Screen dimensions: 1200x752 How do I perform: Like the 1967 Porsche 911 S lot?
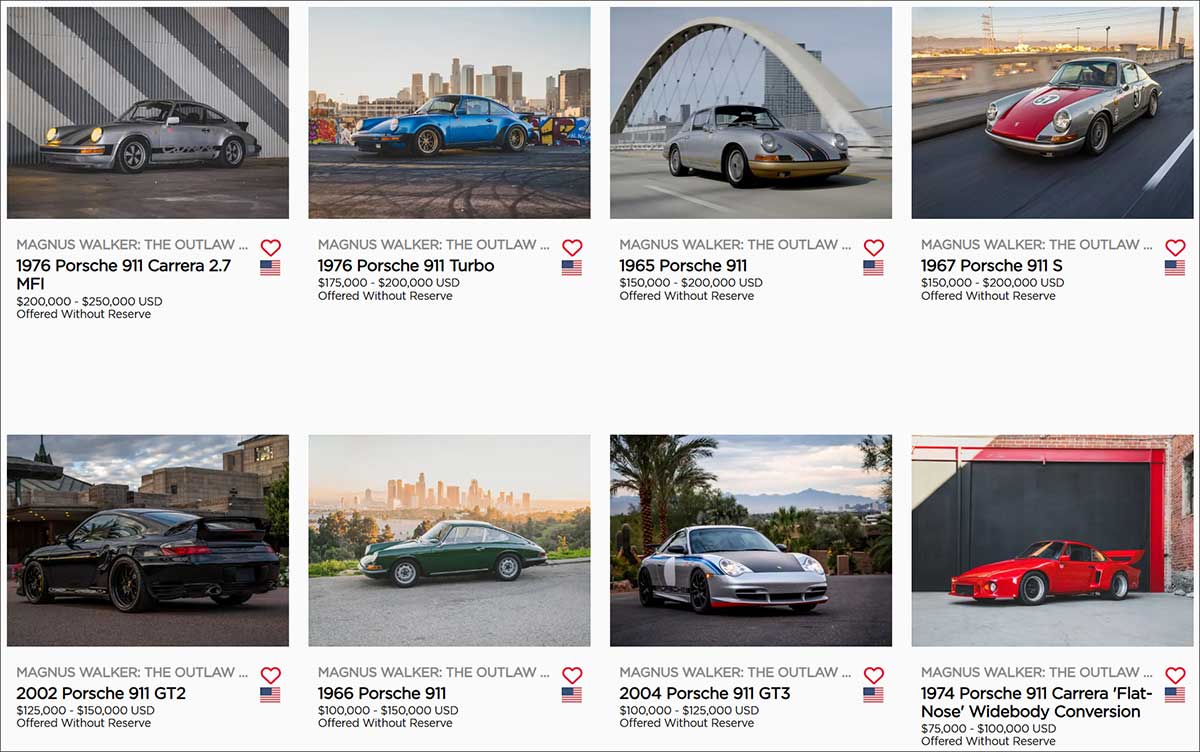(1175, 247)
